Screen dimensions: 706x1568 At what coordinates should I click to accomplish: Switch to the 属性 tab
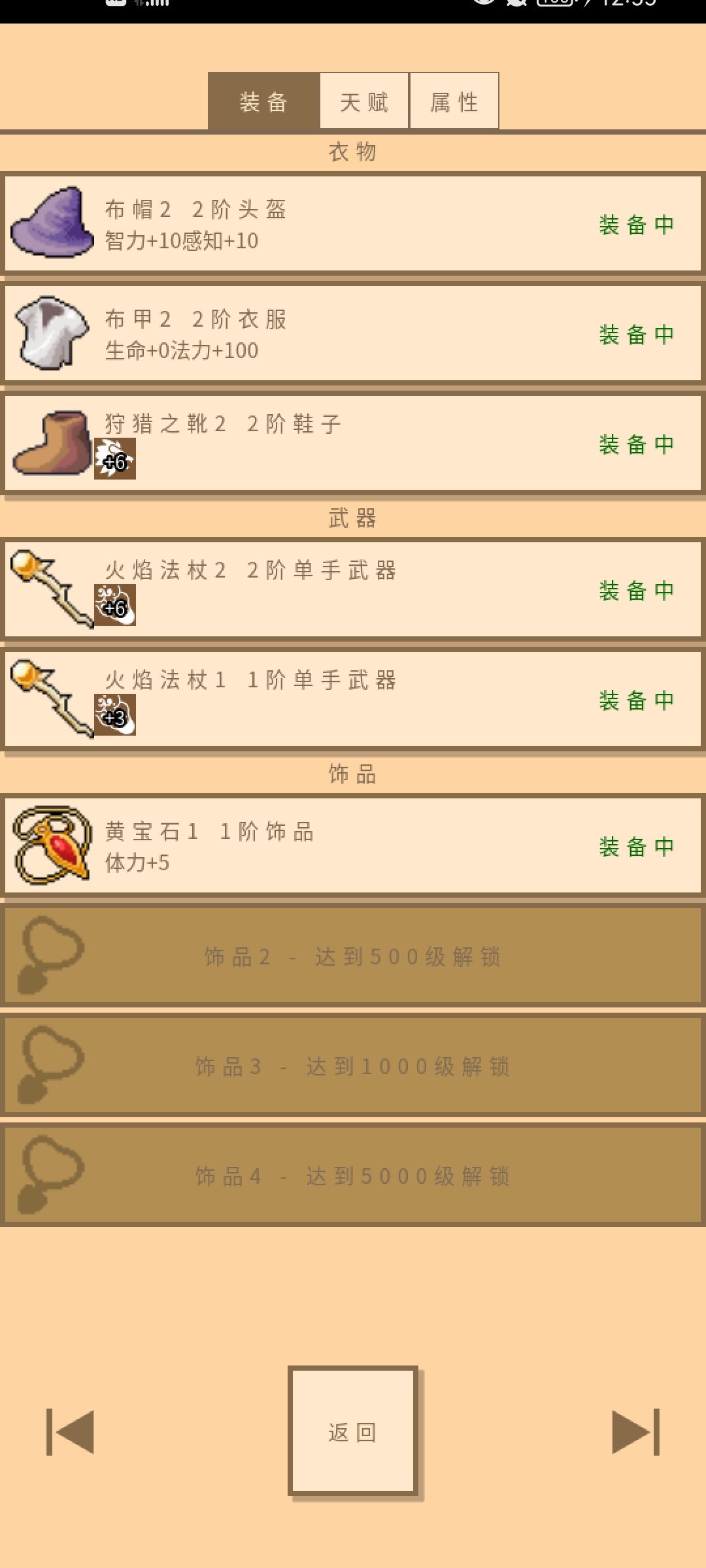[x=454, y=101]
